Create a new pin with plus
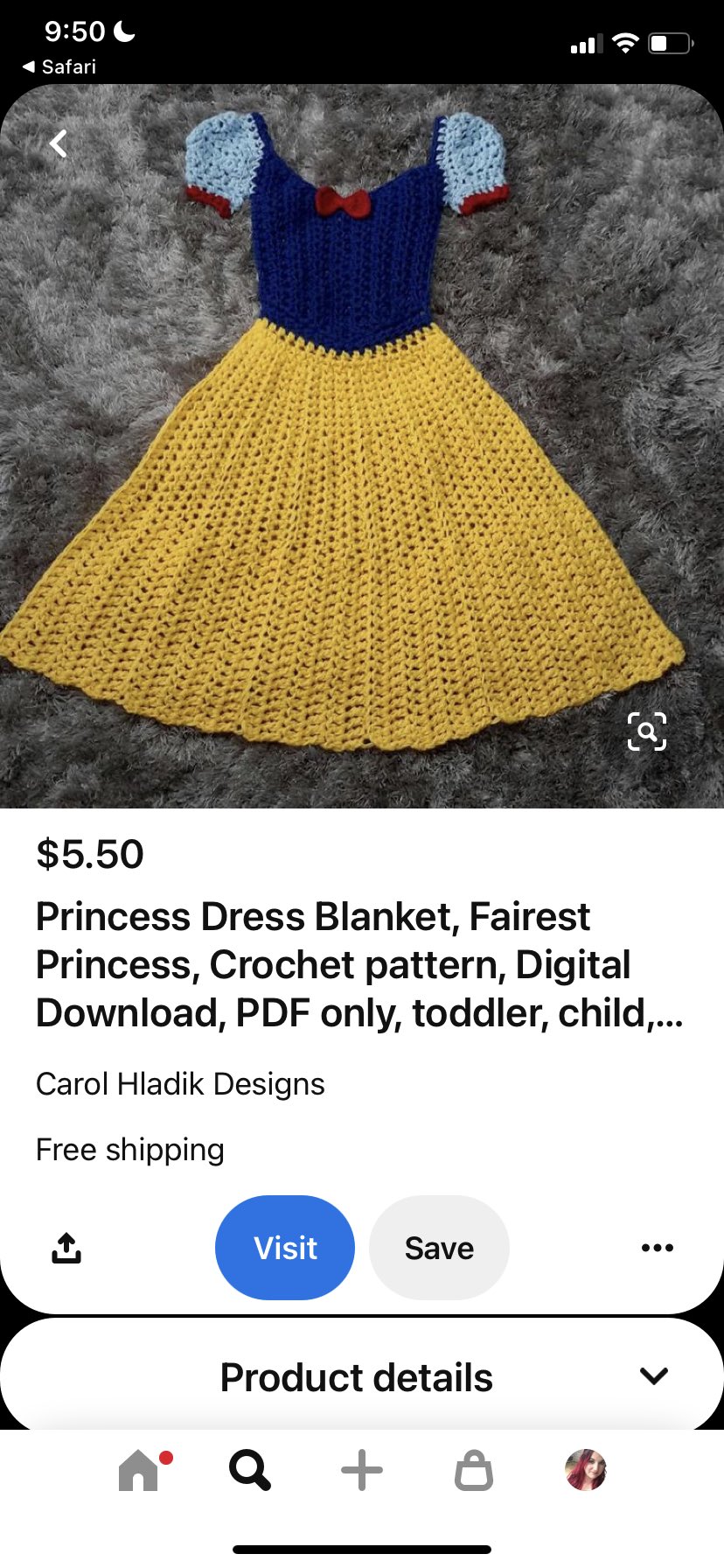Viewport: 724px width, 1568px height. [x=362, y=1470]
